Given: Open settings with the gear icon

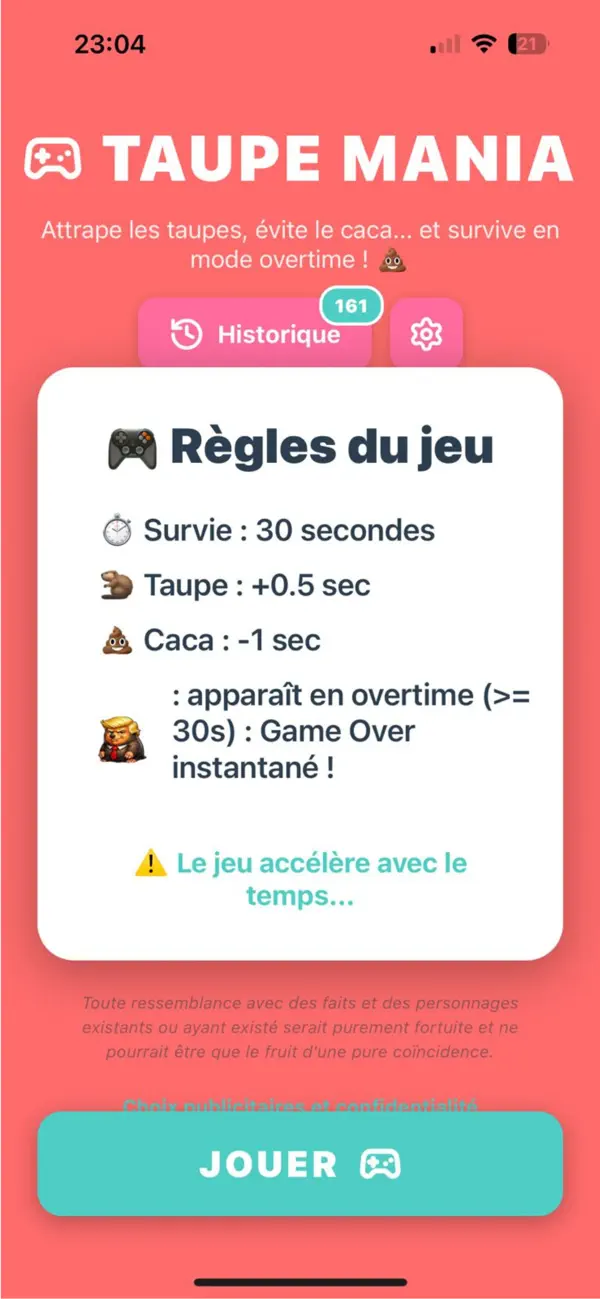Looking at the screenshot, I should click(426, 334).
